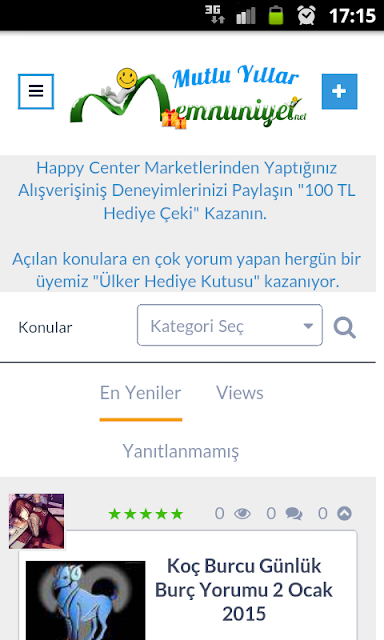
Task: Tap the search magnifier icon
Action: [x=345, y=327]
